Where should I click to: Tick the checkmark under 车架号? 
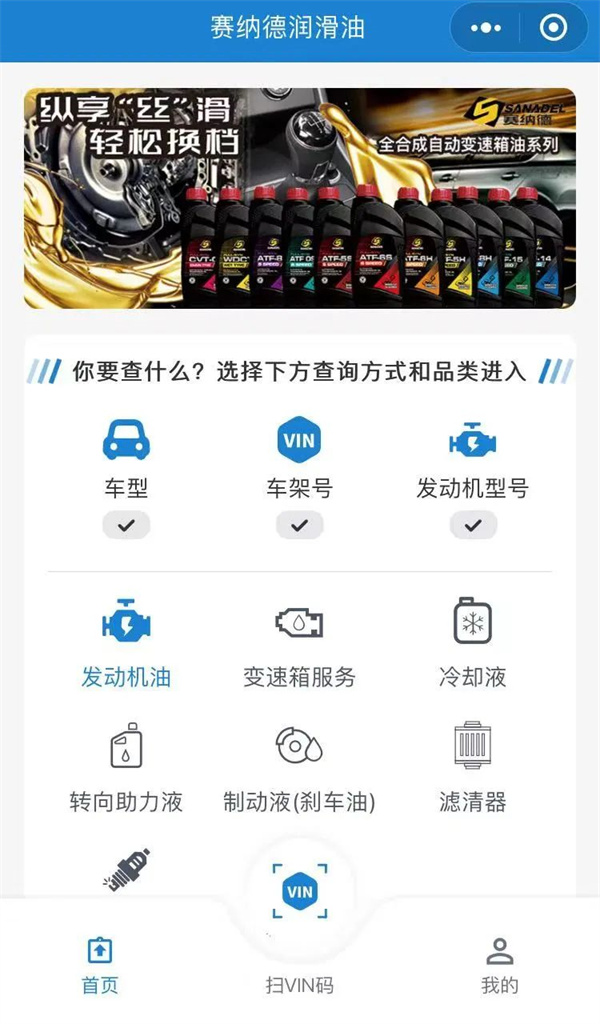pos(300,525)
